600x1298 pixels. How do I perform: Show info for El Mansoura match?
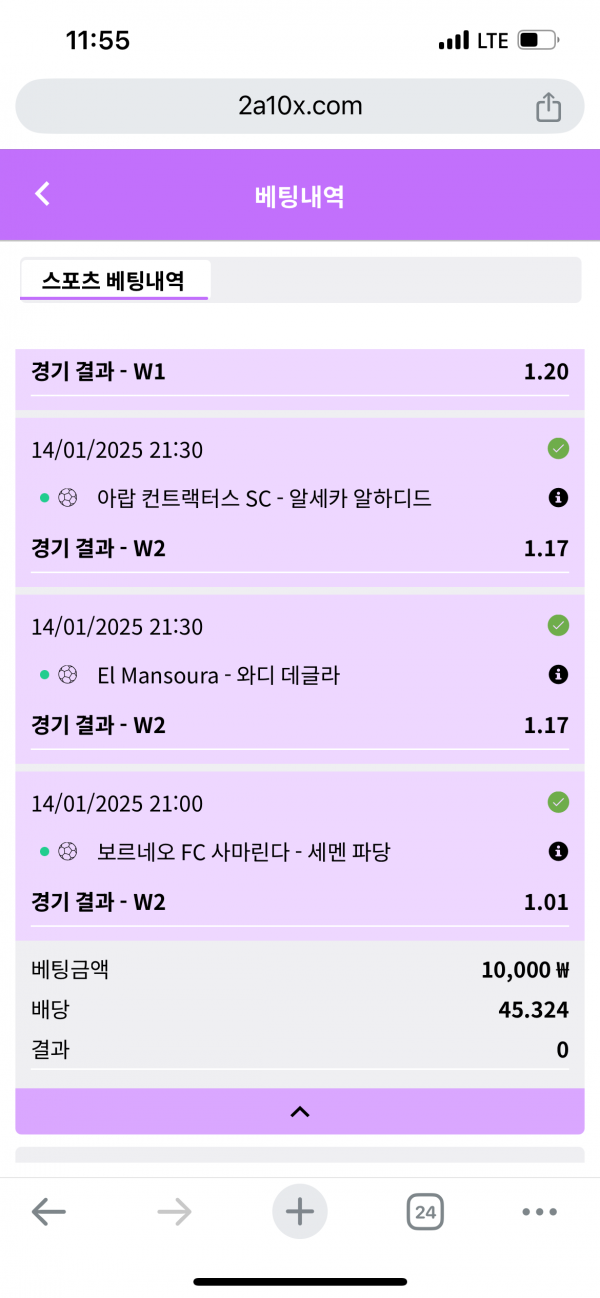pyautogui.click(x=559, y=675)
